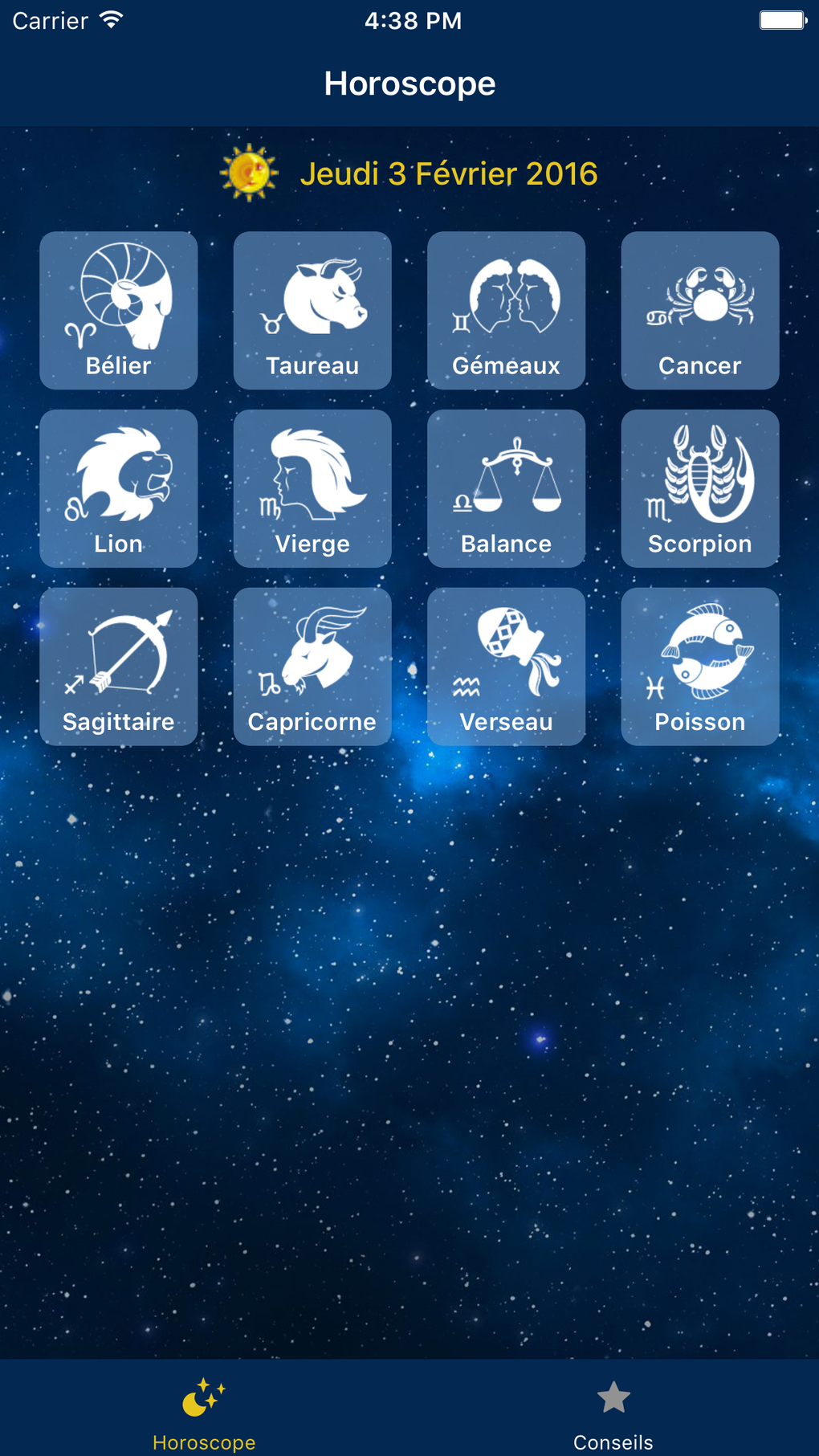Show the Balance horoscope
Image resolution: width=819 pixels, height=1456 pixels.
point(506,488)
